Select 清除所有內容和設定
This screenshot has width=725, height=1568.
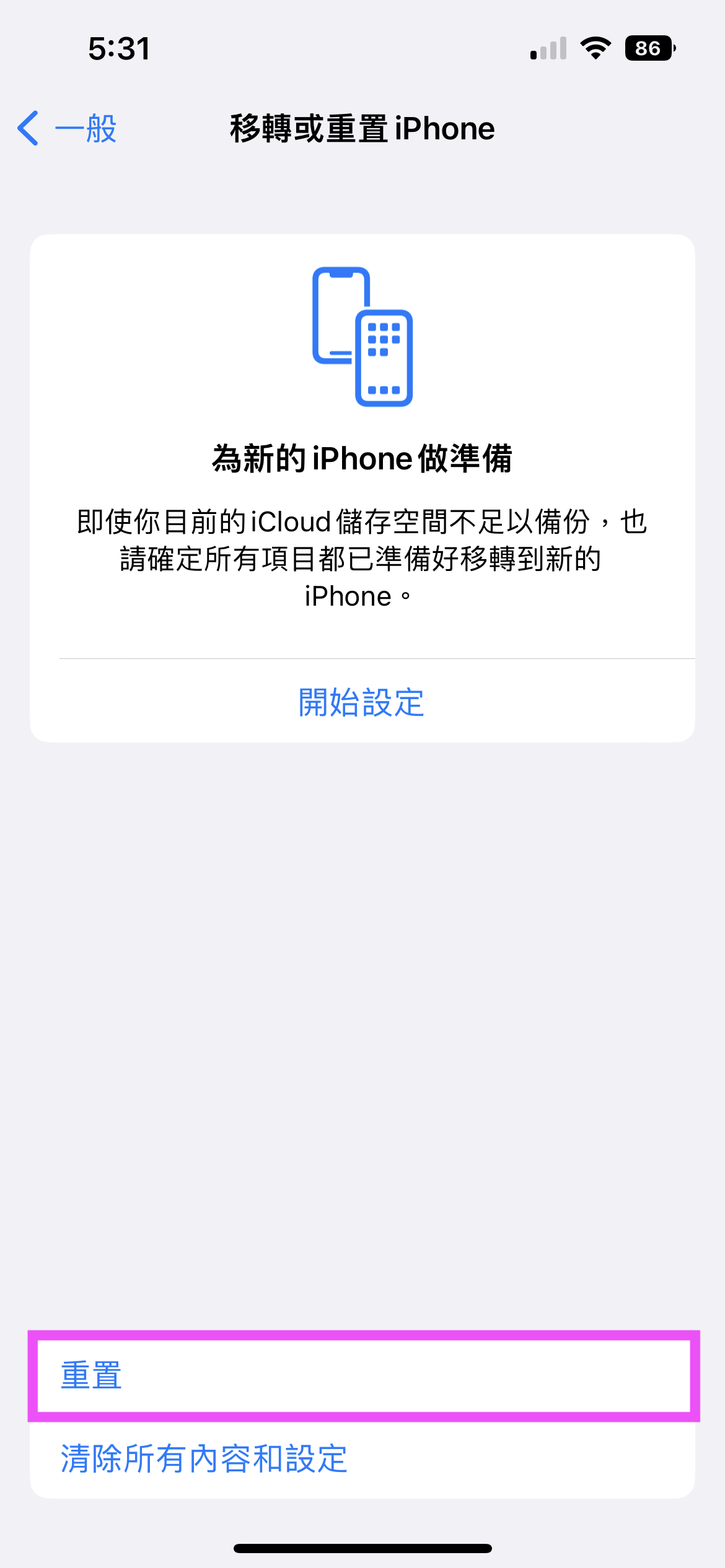pos(362,1458)
